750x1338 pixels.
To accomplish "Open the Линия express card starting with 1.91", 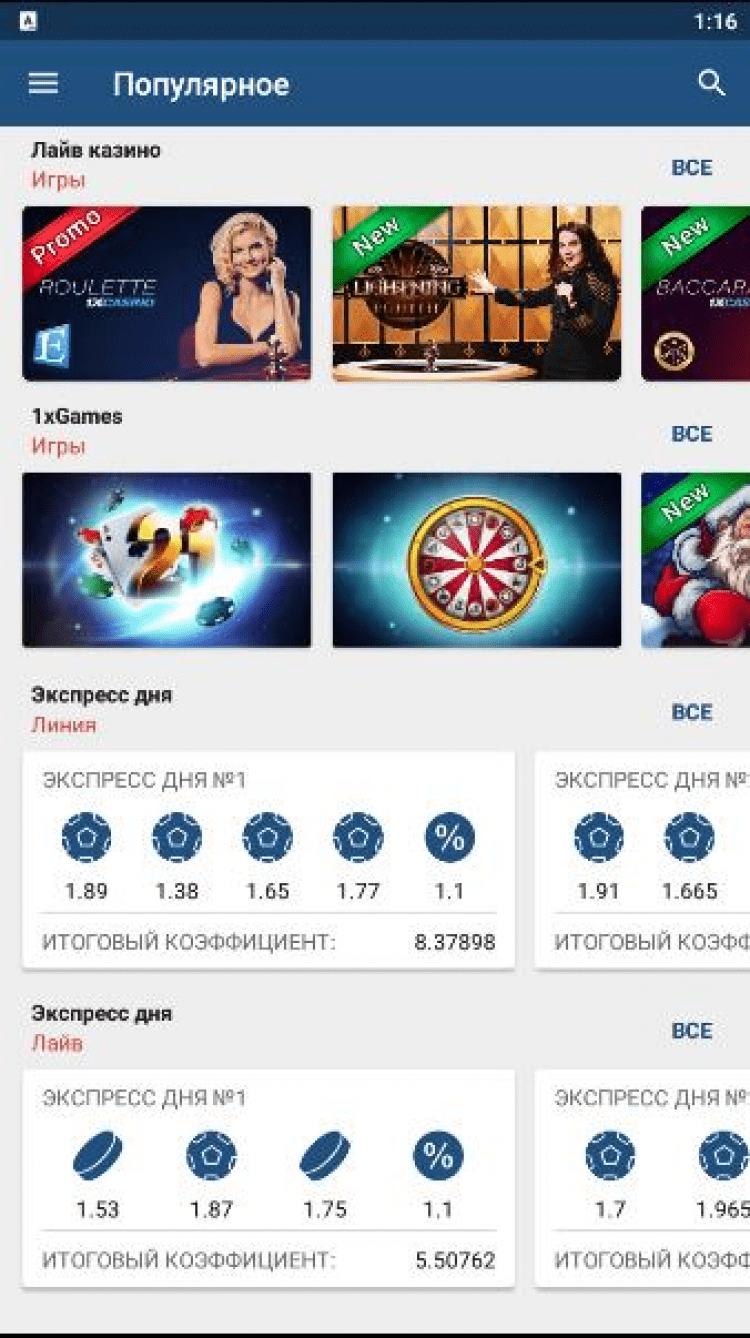I will (x=644, y=860).
